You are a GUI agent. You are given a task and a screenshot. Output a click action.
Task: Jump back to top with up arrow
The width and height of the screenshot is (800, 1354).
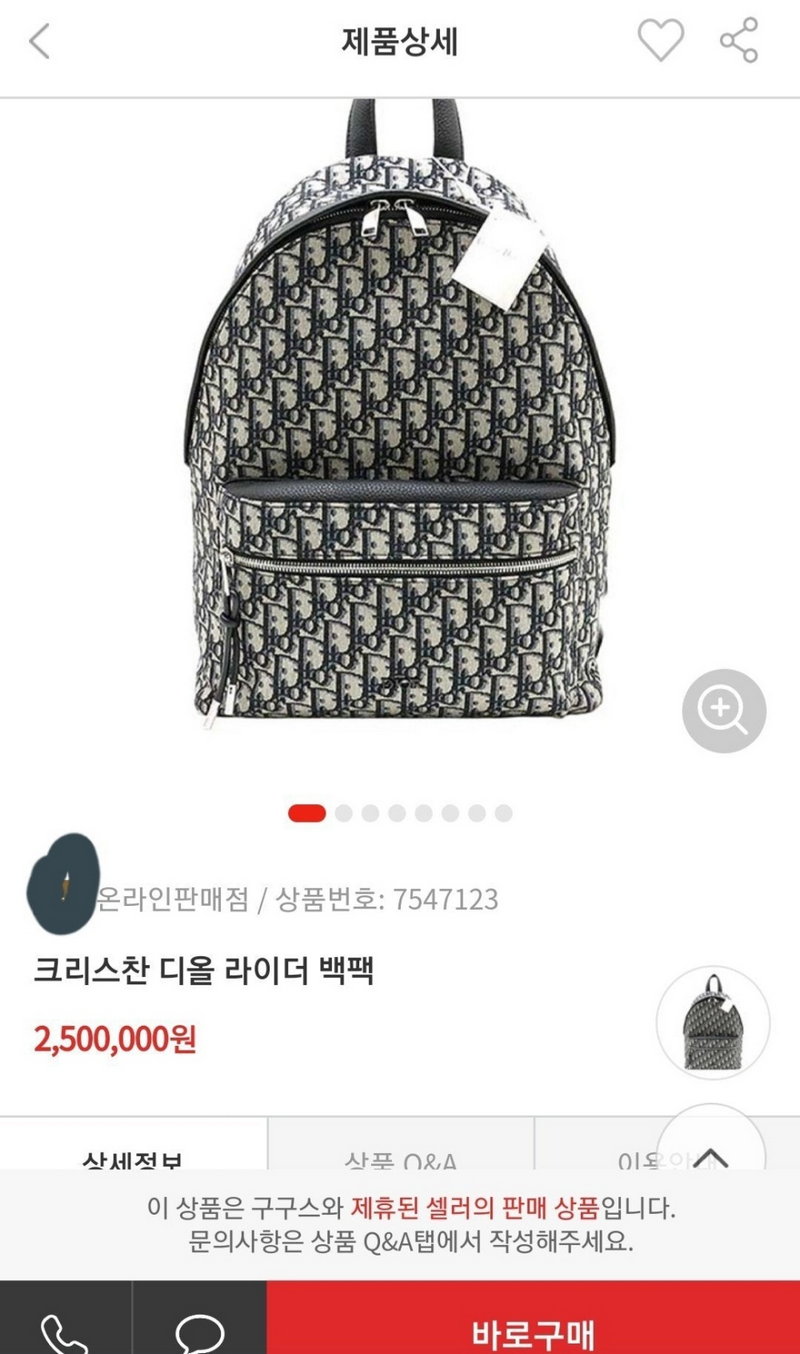[x=712, y=1150]
